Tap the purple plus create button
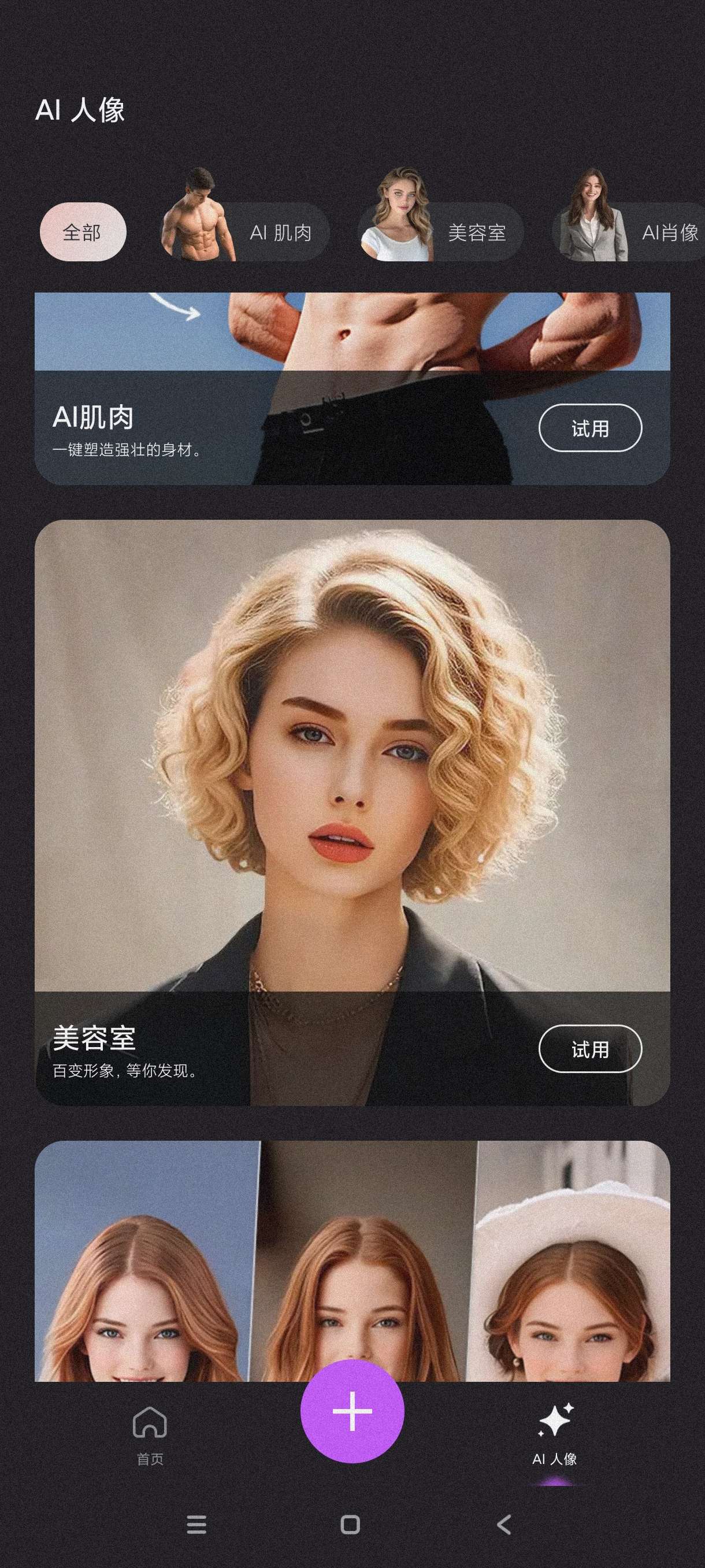 [x=352, y=1410]
